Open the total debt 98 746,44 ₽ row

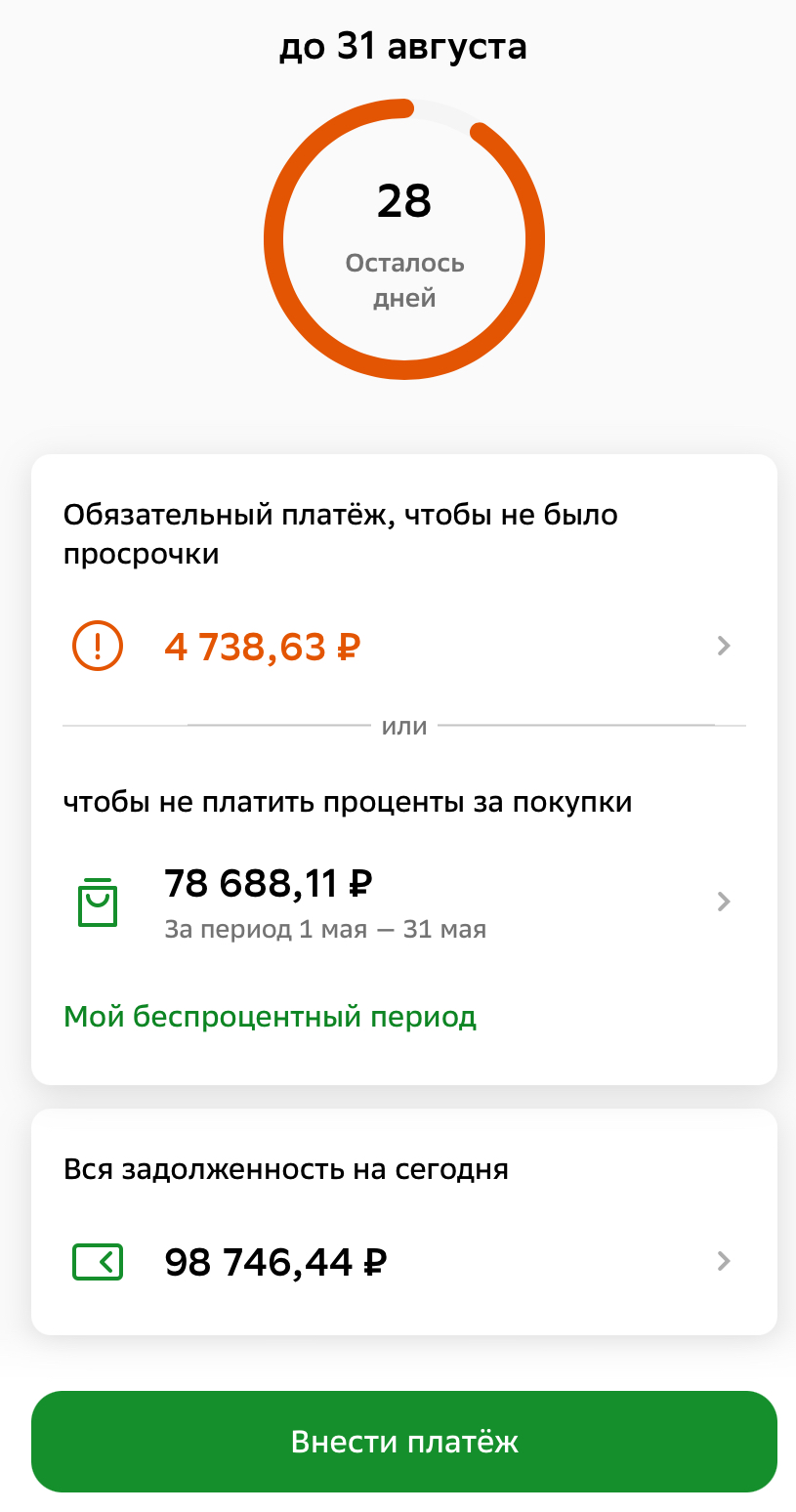(403, 1261)
